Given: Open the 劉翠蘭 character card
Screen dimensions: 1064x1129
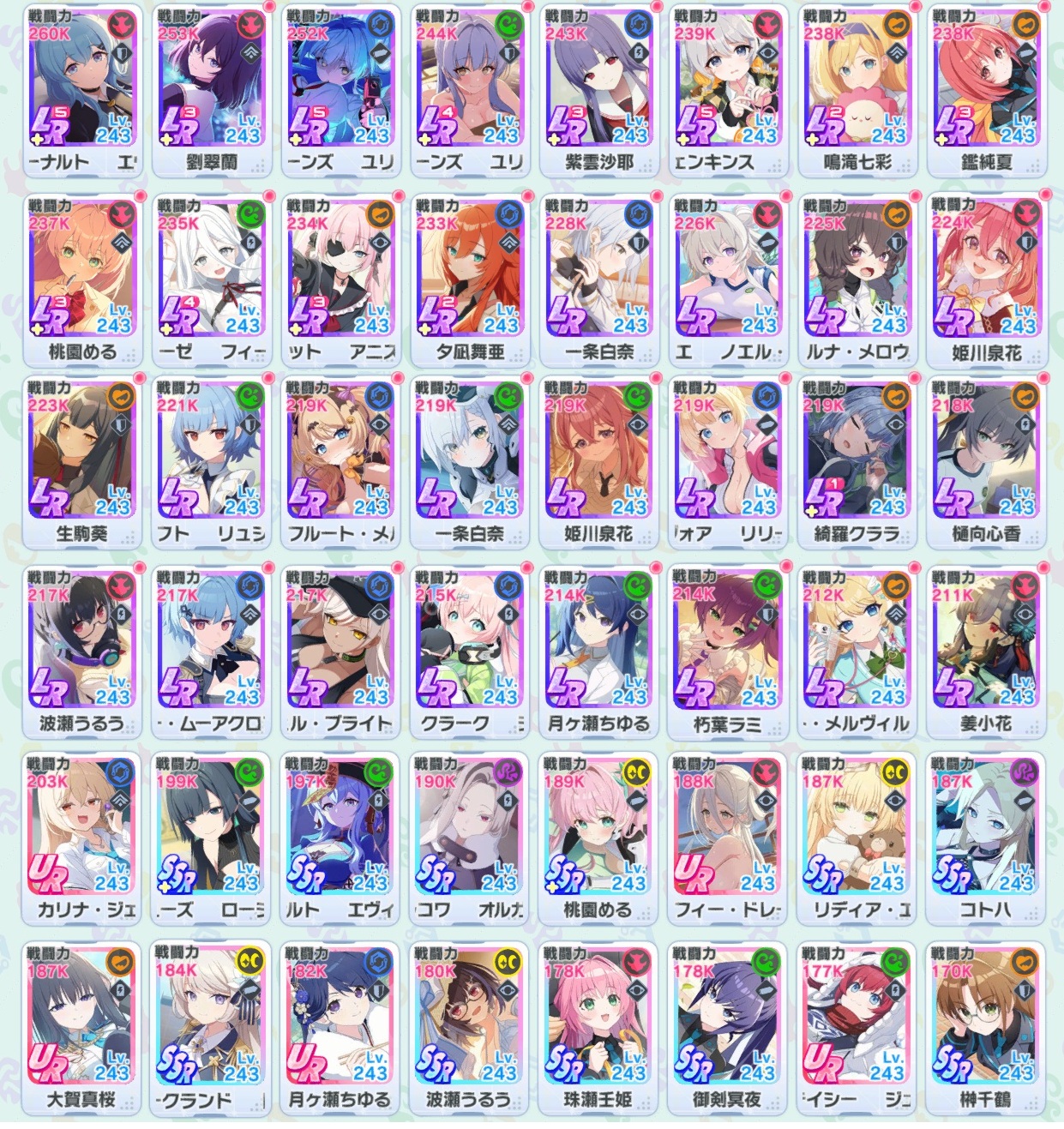Looking at the screenshot, I should coord(211,89).
